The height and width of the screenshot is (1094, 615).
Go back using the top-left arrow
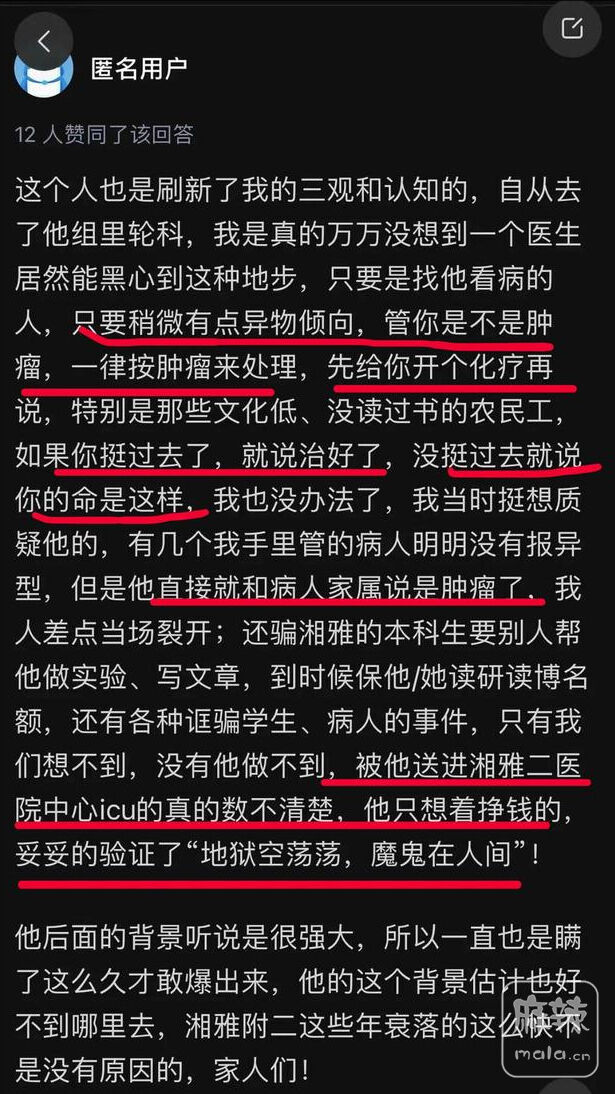tap(43, 41)
